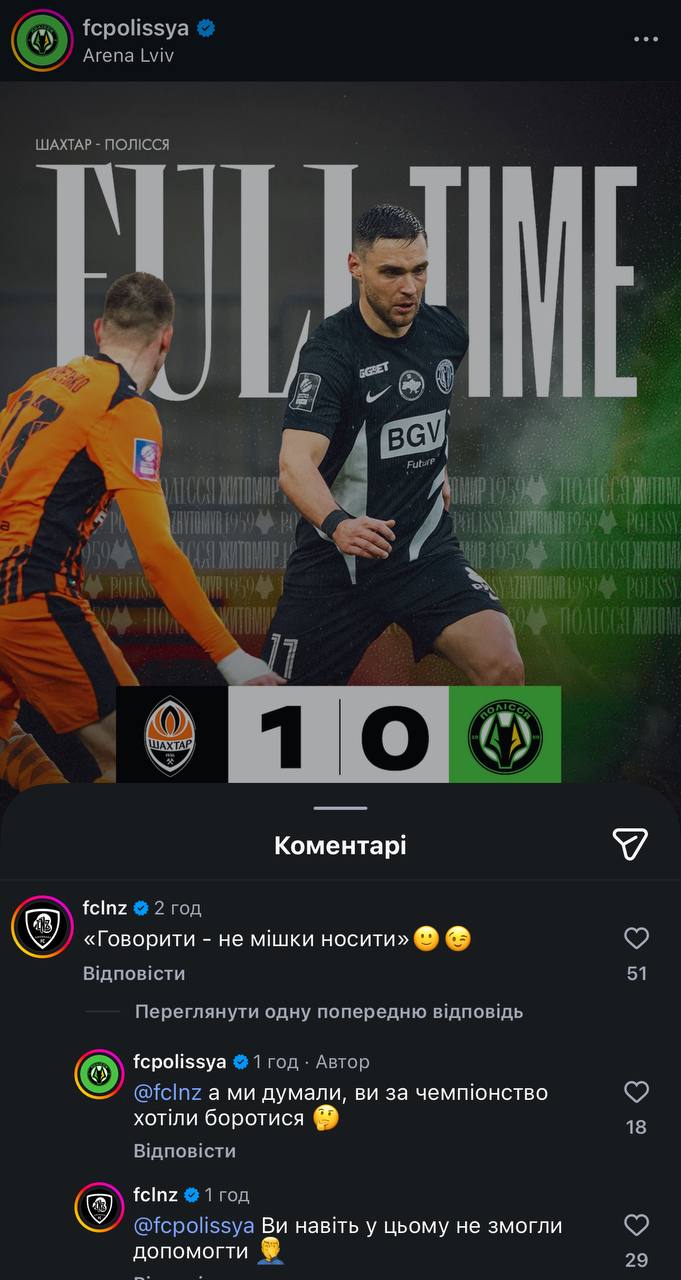Share the post via paper plane icon
The width and height of the screenshot is (681, 1280).
pos(630,844)
